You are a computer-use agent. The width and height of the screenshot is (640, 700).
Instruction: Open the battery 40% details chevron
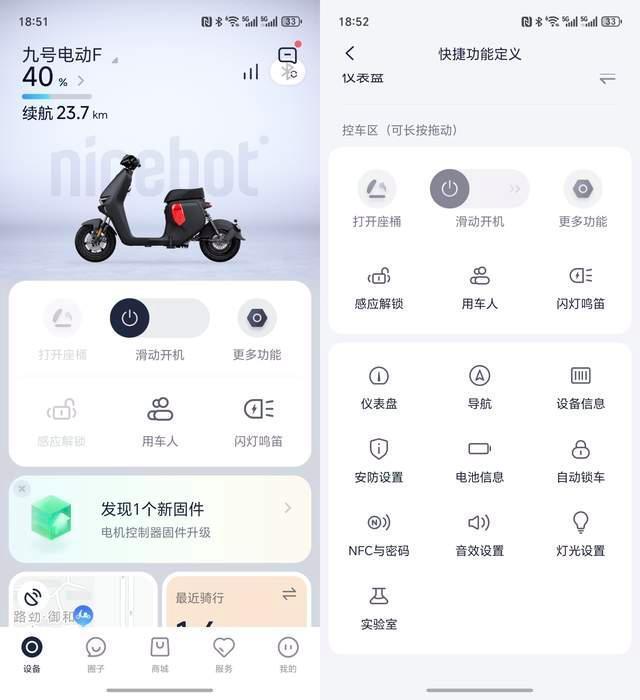point(81,81)
